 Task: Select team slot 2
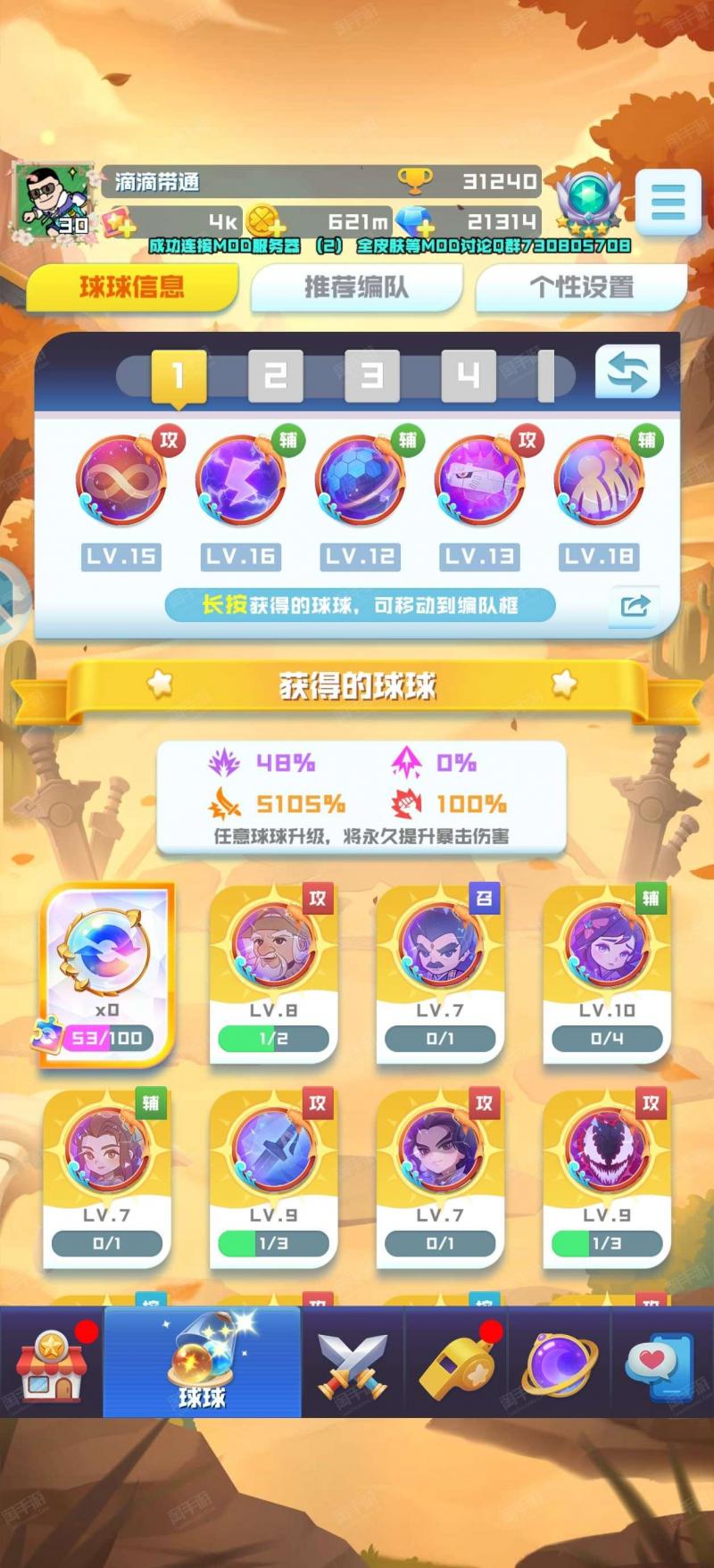pos(275,376)
